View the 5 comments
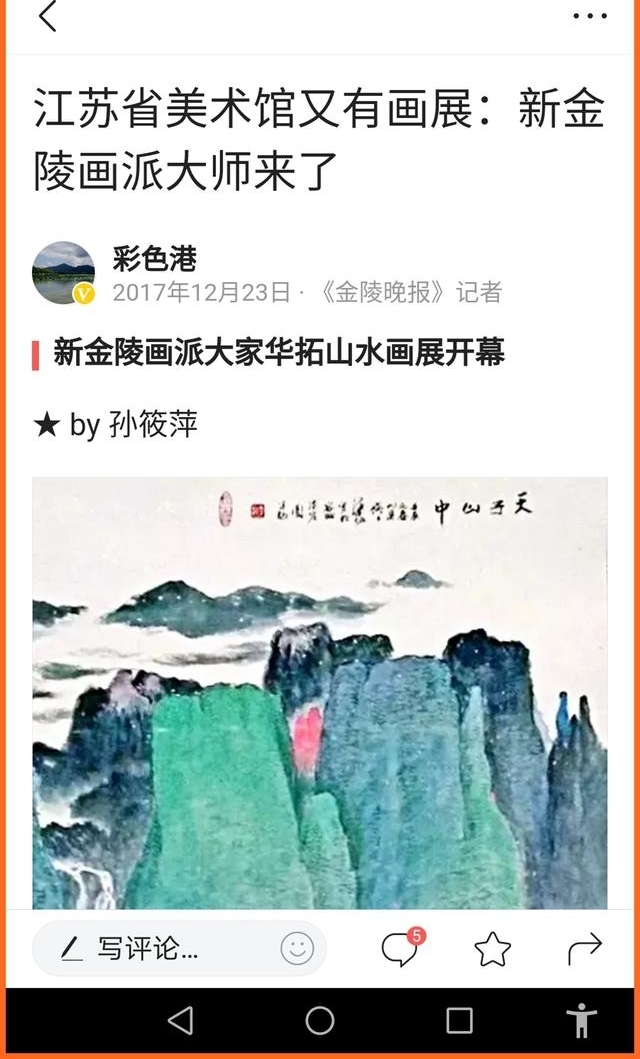 [x=402, y=947]
